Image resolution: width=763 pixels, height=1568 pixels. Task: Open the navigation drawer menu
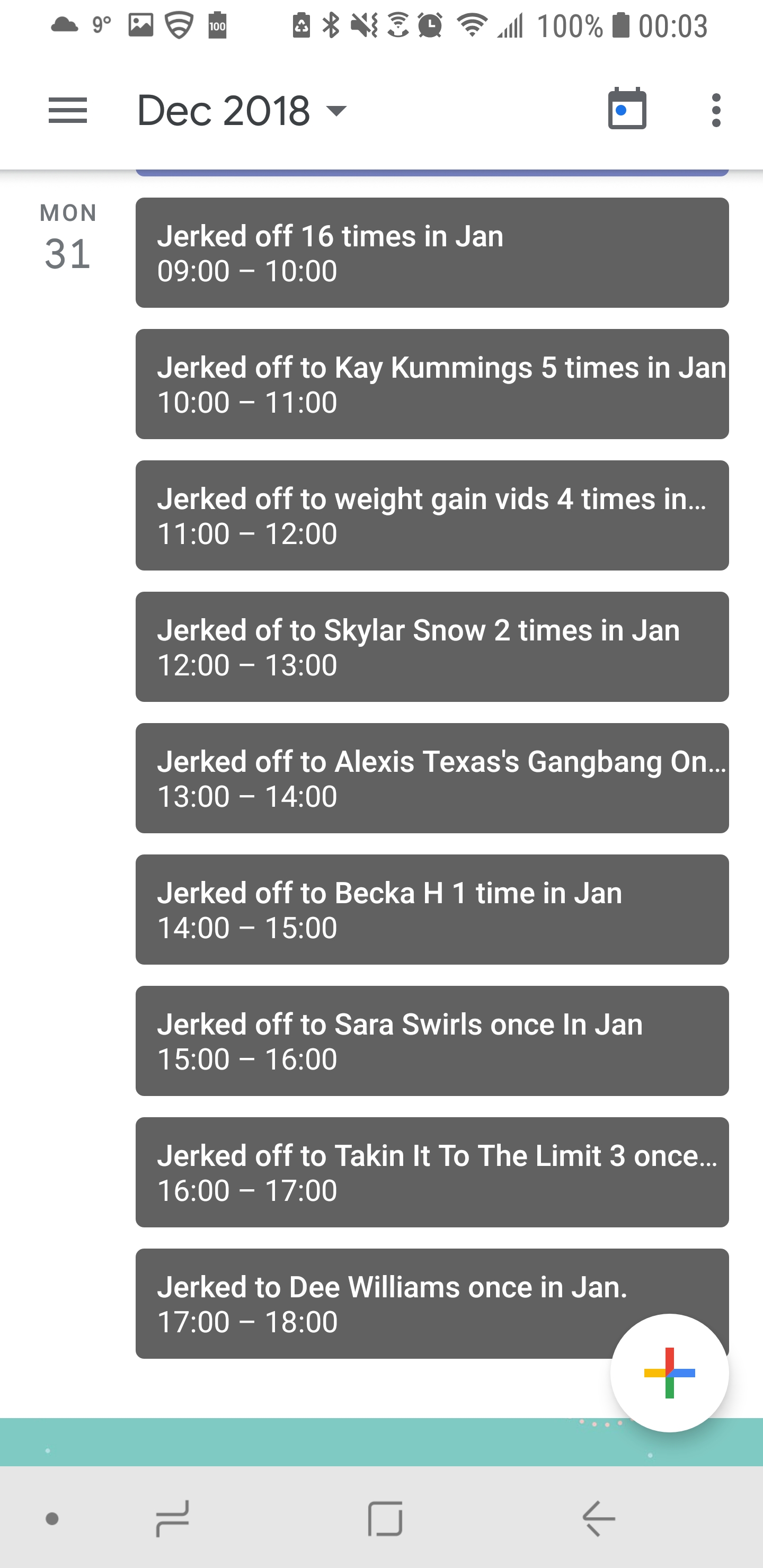click(x=68, y=110)
